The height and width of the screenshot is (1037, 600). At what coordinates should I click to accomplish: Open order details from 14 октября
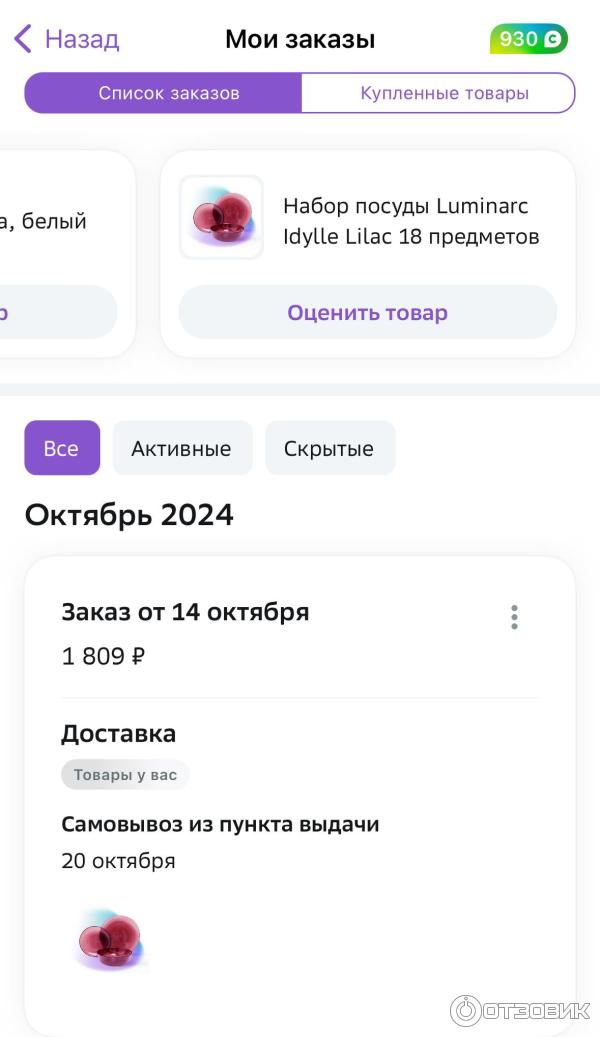point(185,612)
